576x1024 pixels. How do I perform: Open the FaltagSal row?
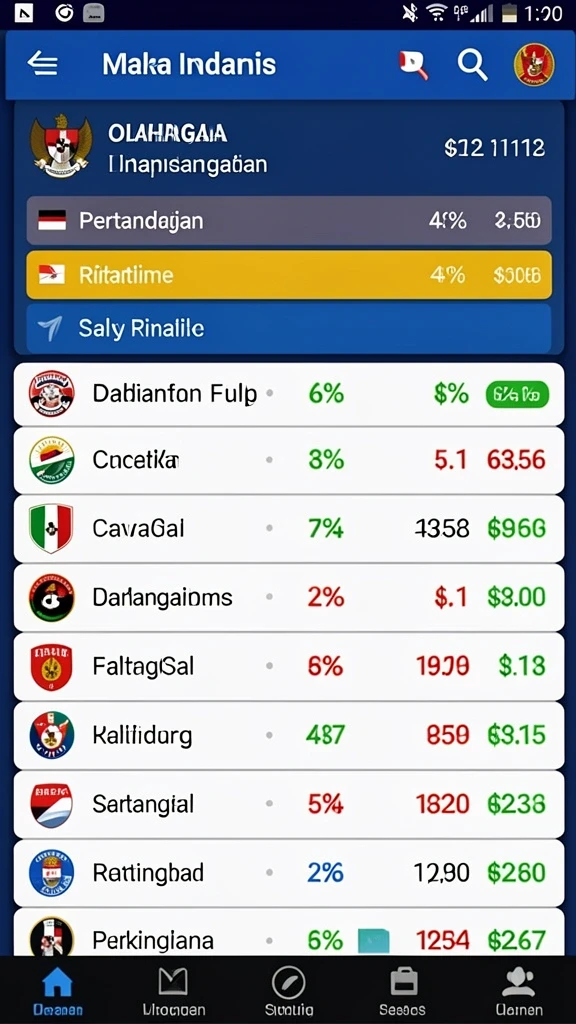pos(289,666)
